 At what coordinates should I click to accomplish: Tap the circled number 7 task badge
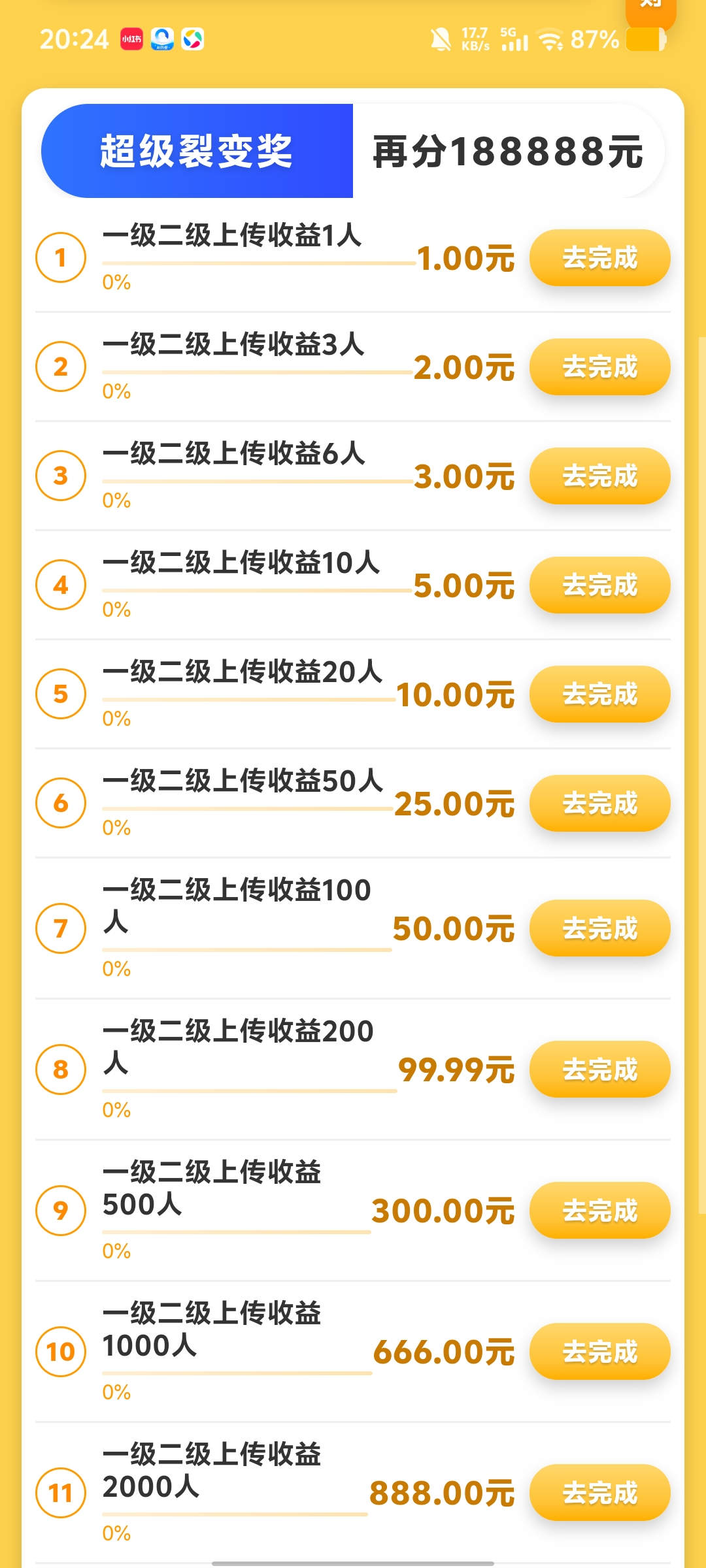61,927
